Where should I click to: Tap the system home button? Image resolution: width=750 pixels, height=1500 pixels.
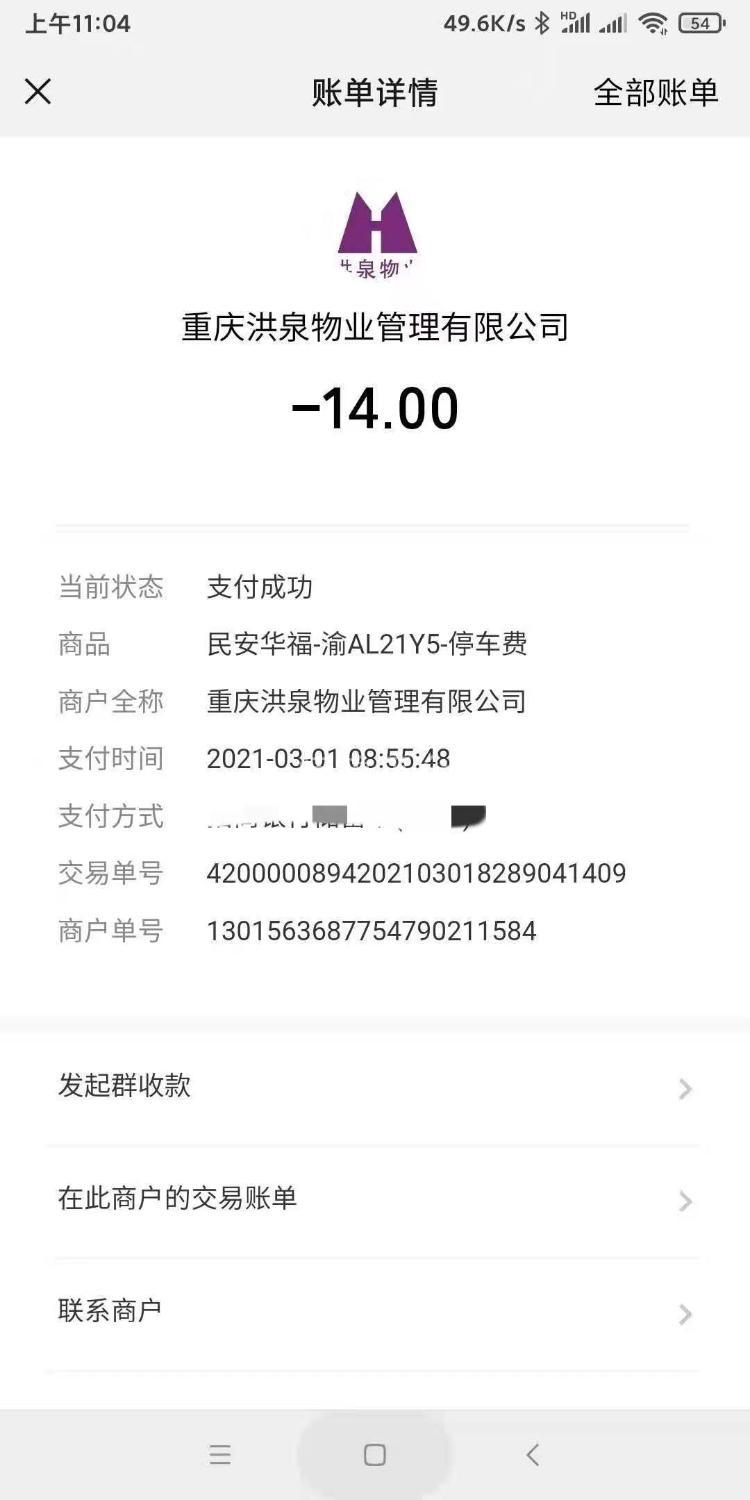click(375, 1455)
